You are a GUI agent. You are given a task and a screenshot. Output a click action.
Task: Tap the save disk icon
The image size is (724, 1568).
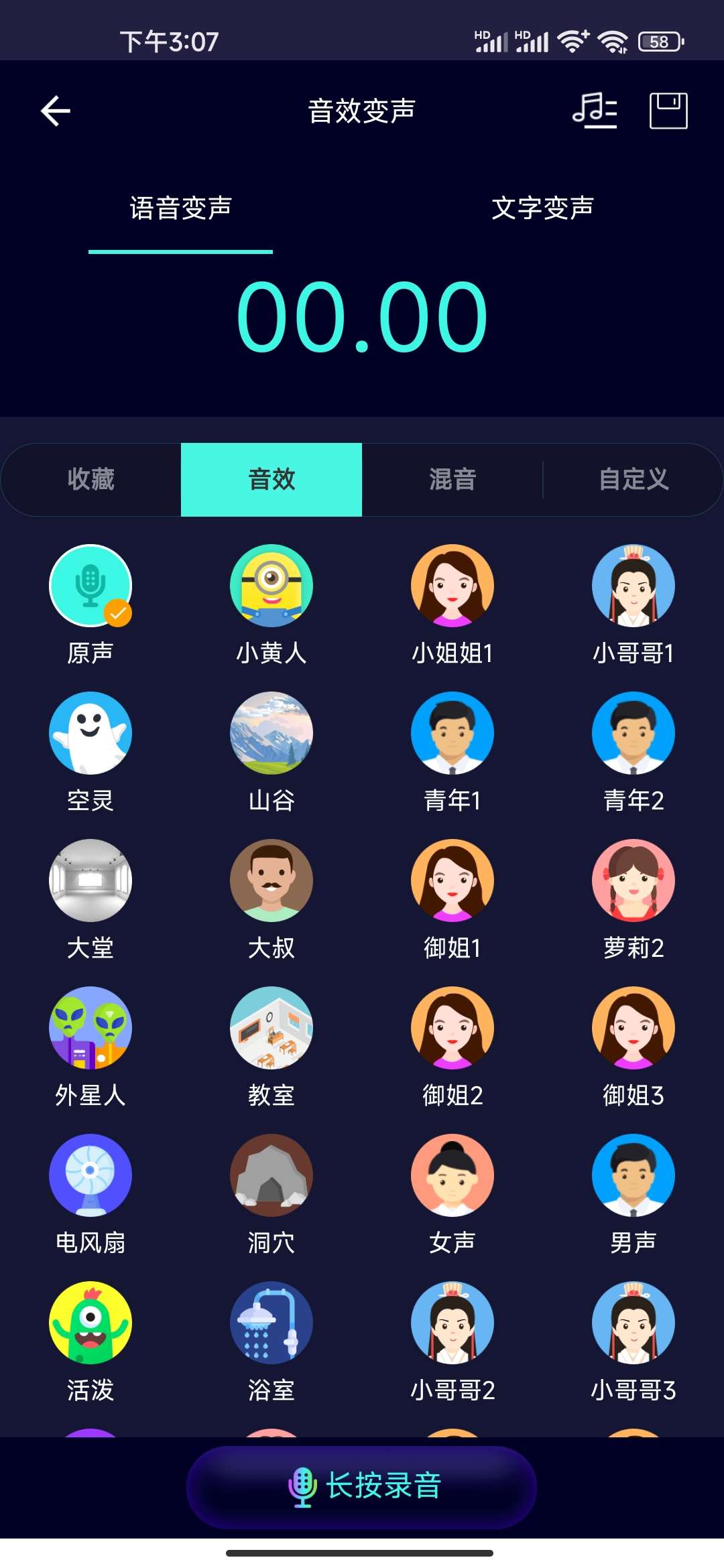click(668, 111)
